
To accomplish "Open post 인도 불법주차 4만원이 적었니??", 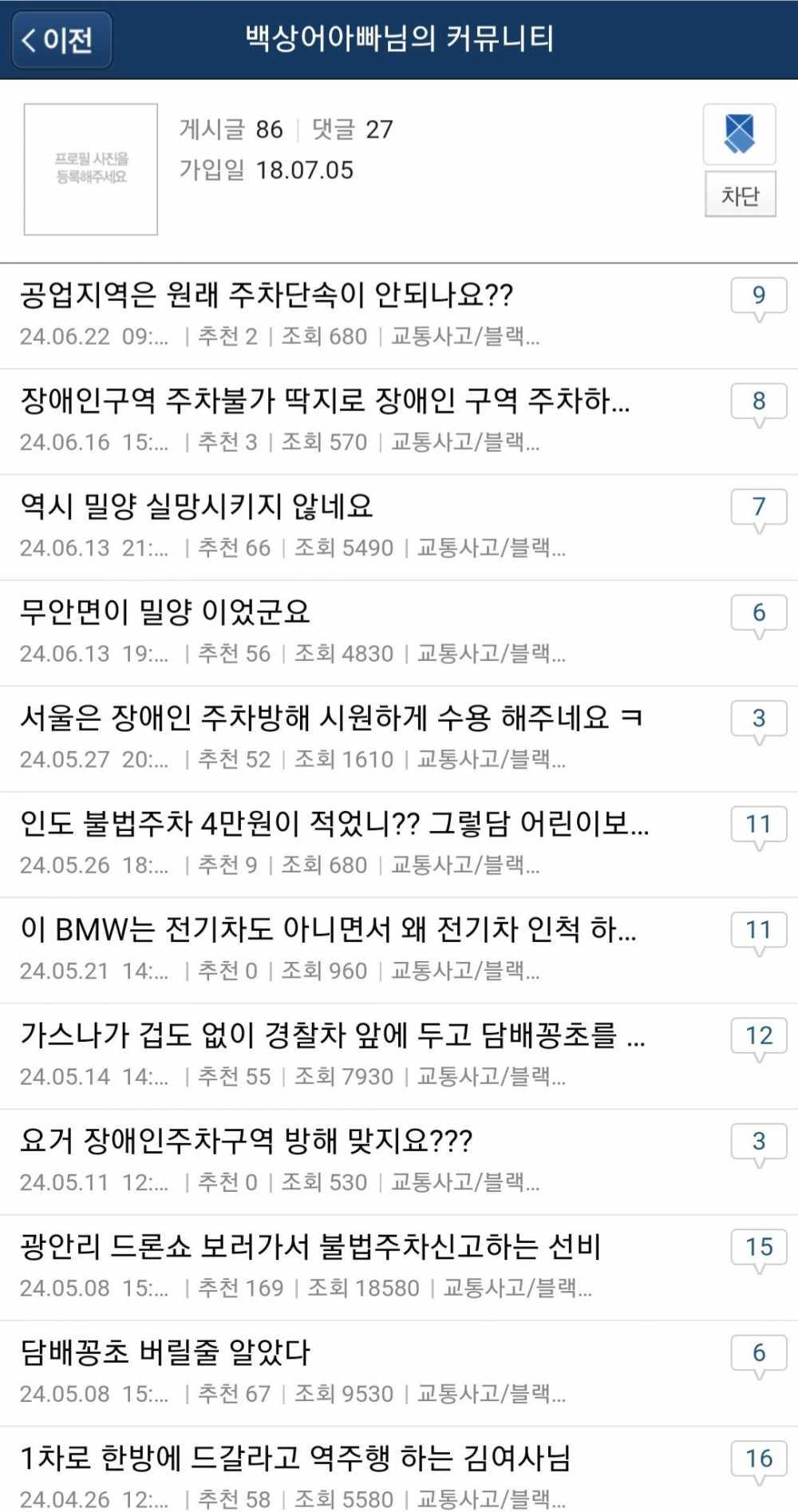I will [x=334, y=823].
